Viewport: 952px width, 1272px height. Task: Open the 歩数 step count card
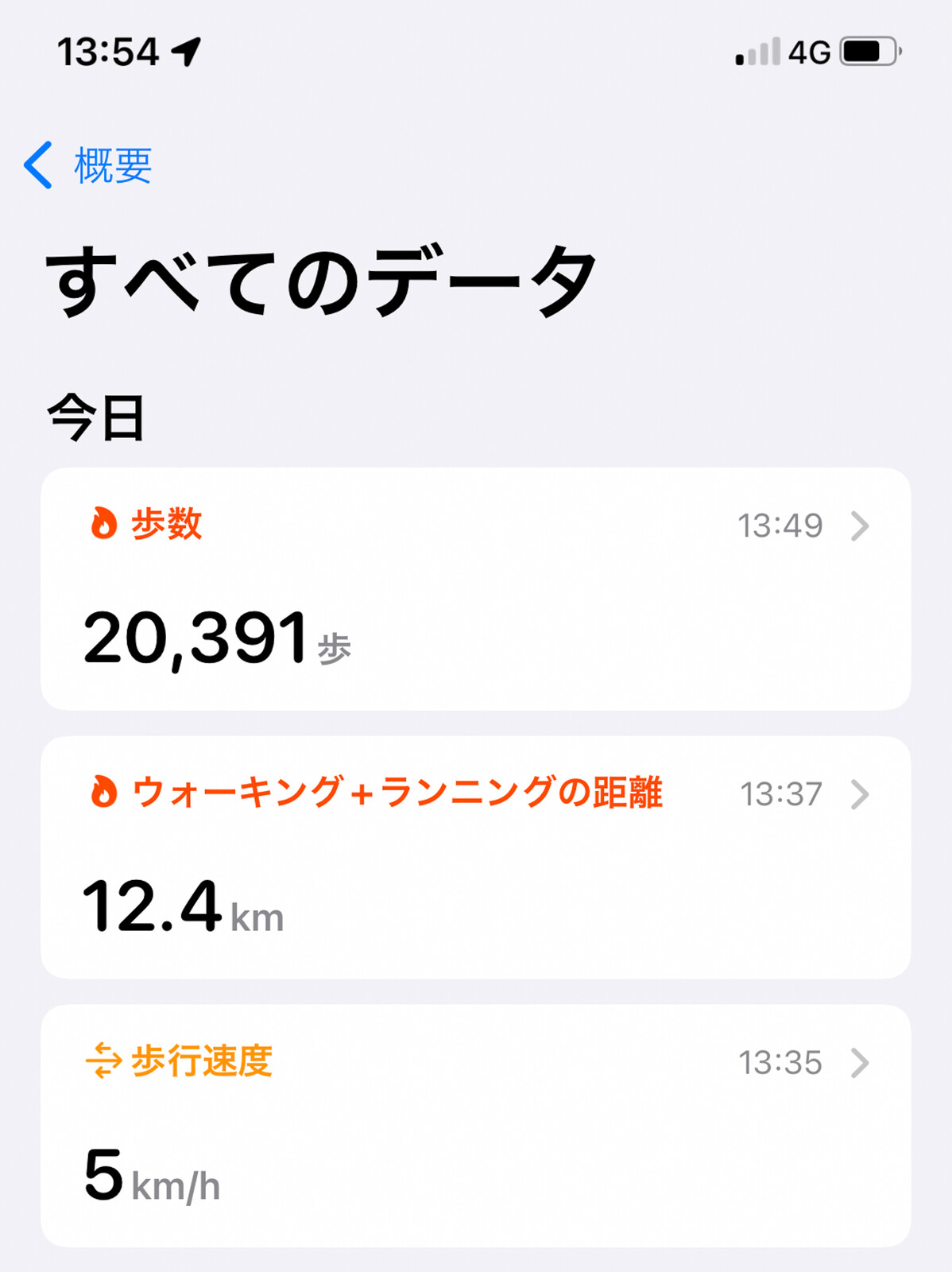(x=475, y=588)
